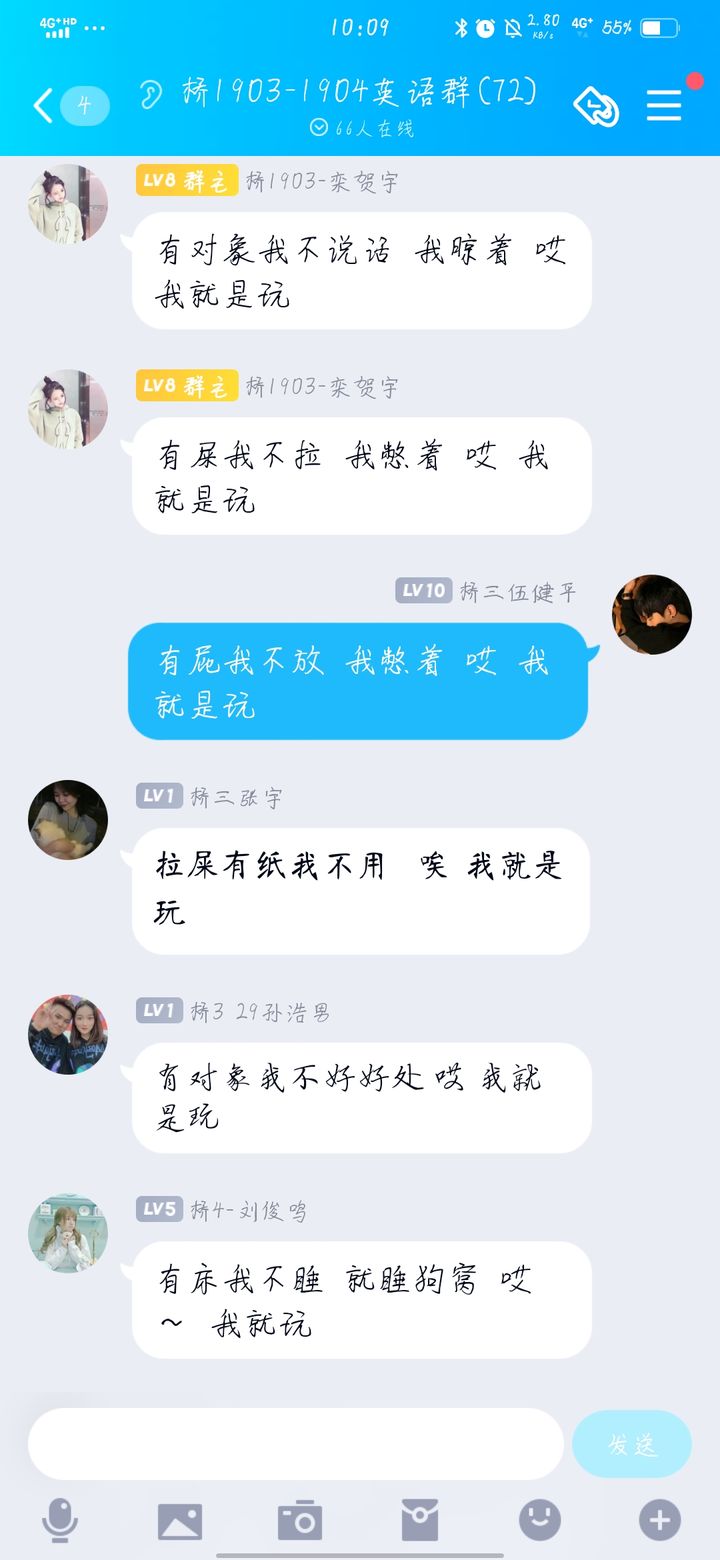720x1560 pixels.
Task: Open the red packet option
Action: tap(420, 1521)
